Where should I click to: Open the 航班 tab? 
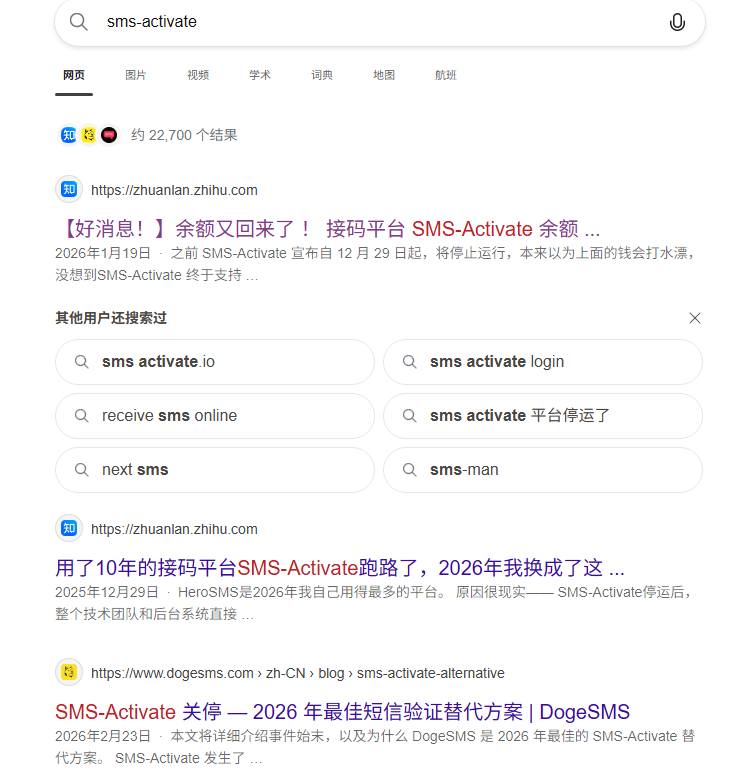pos(446,75)
